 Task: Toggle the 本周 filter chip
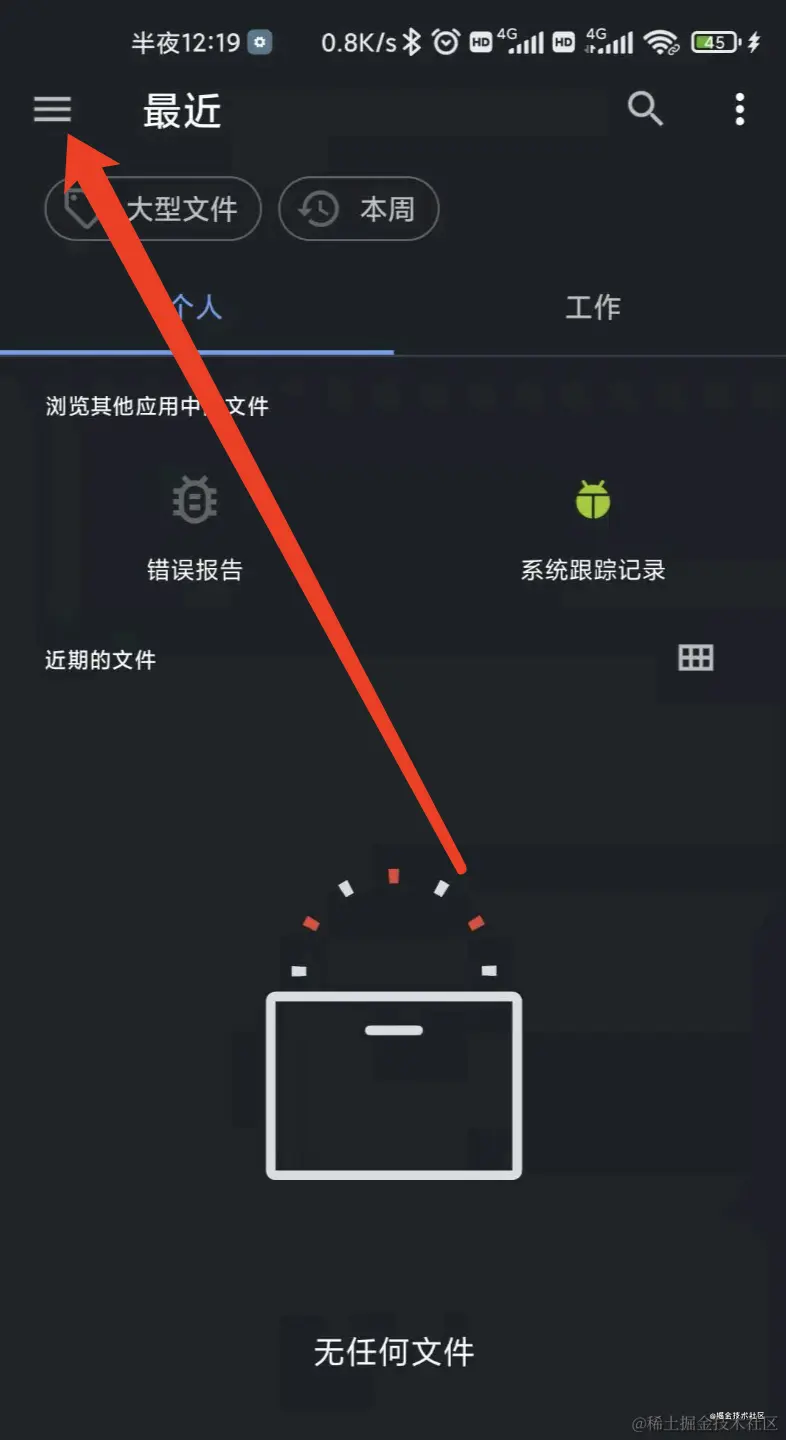pyautogui.click(x=358, y=209)
